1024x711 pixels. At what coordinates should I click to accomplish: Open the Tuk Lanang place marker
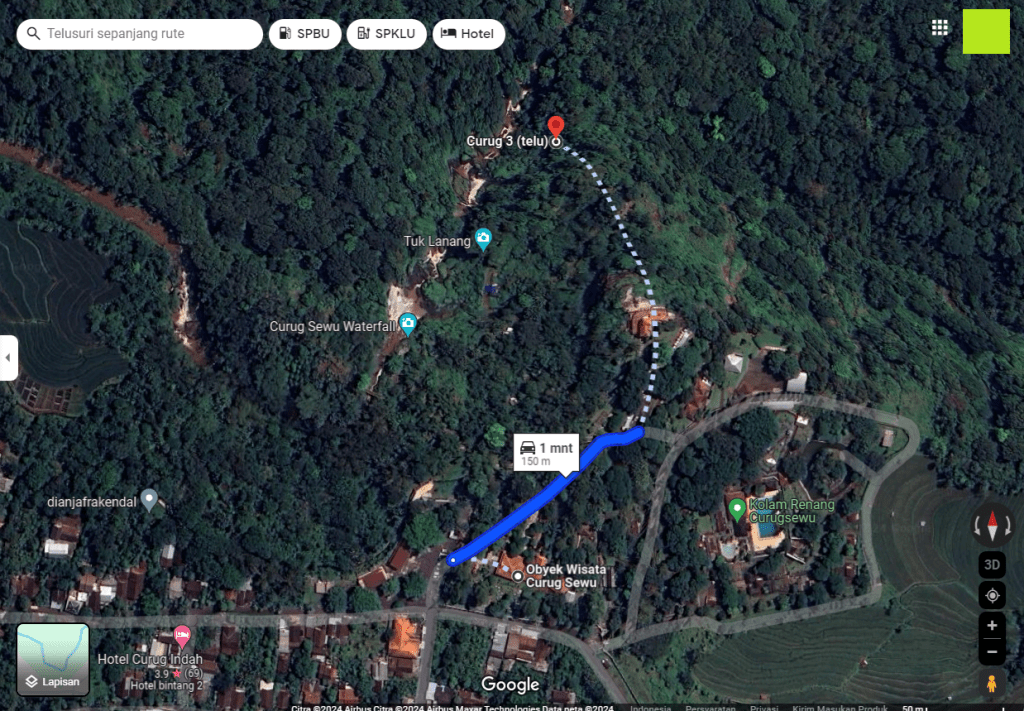(484, 238)
